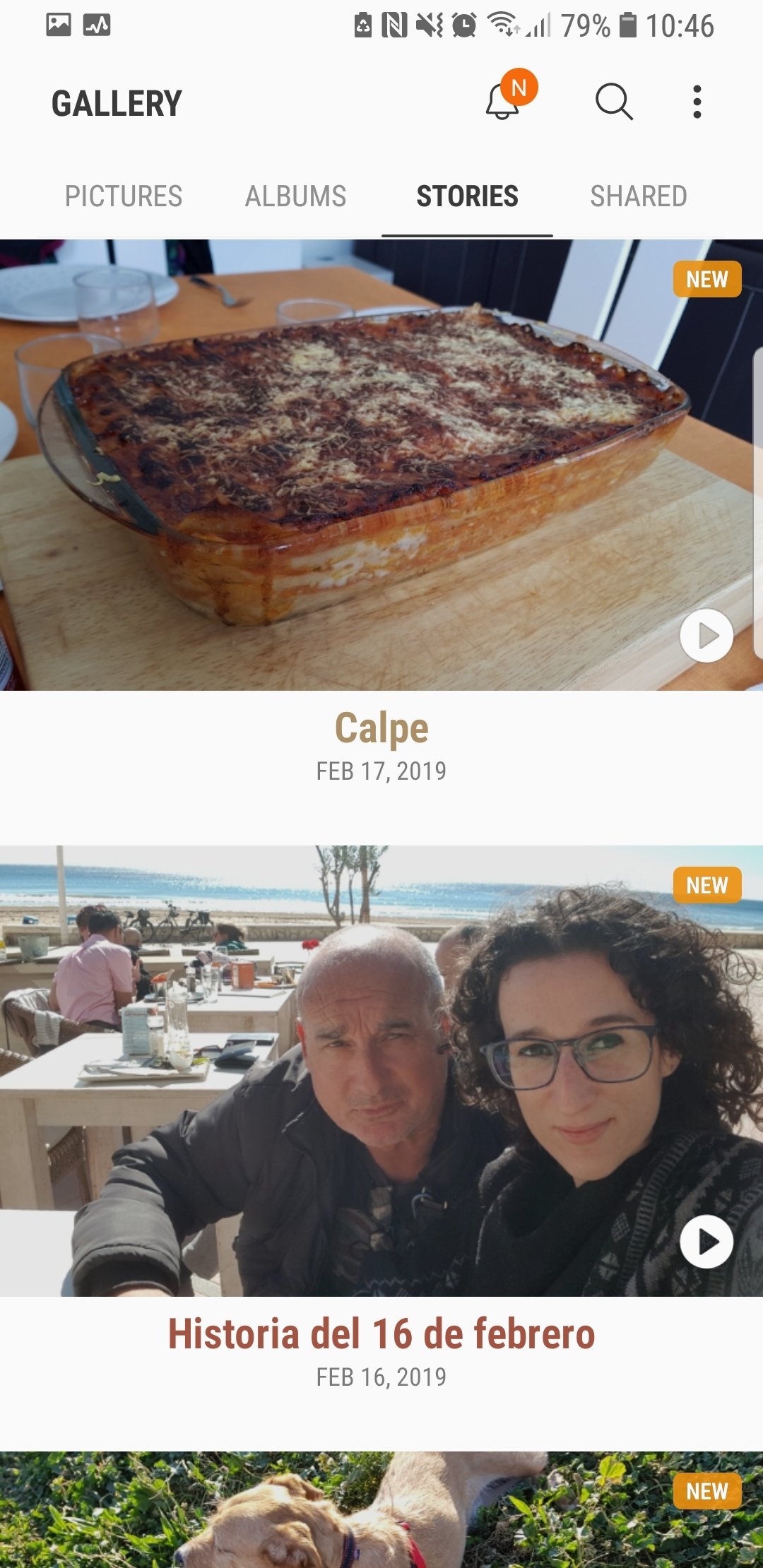This screenshot has width=763, height=1568.
Task: Play the Calpe story slideshow
Action: pyautogui.click(x=706, y=636)
